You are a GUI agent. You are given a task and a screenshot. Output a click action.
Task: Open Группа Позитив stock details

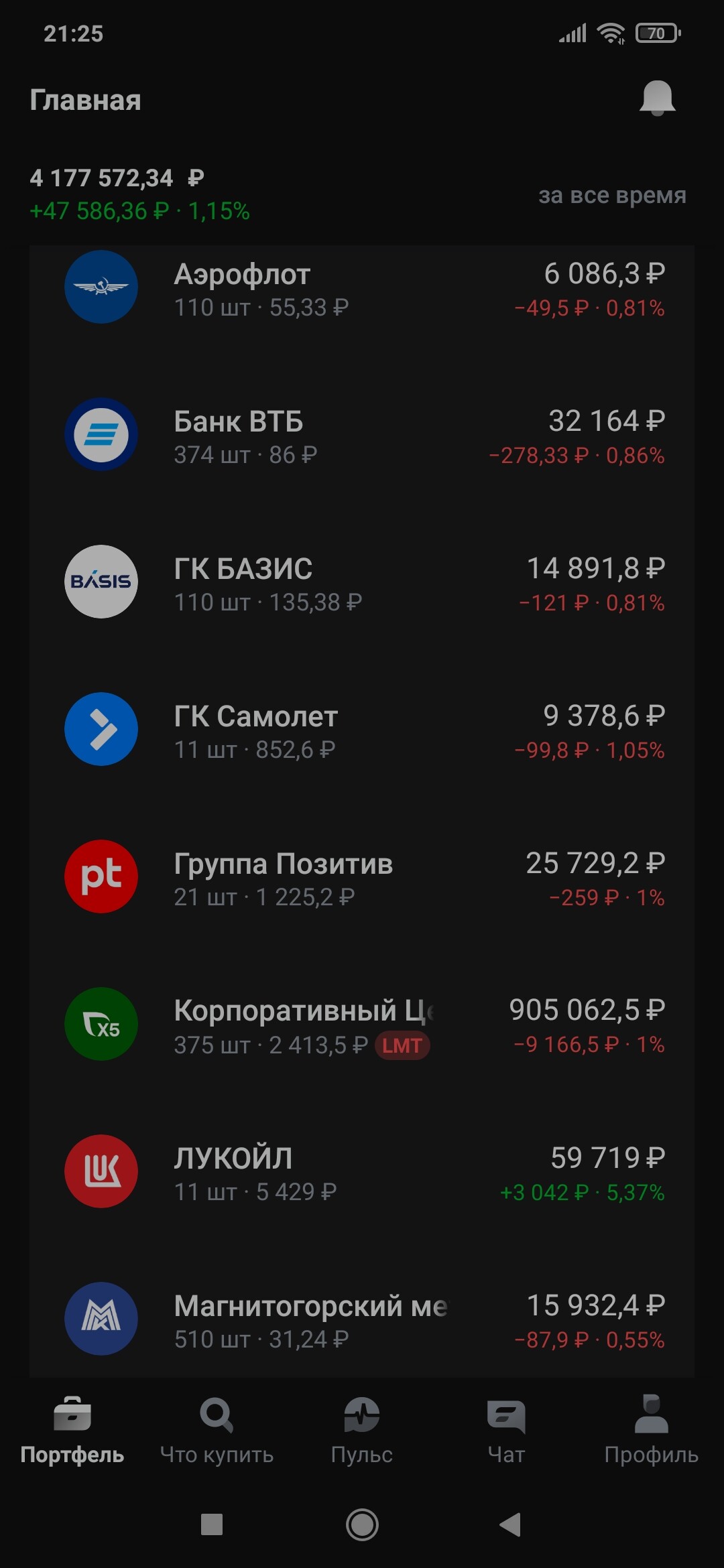click(362, 879)
